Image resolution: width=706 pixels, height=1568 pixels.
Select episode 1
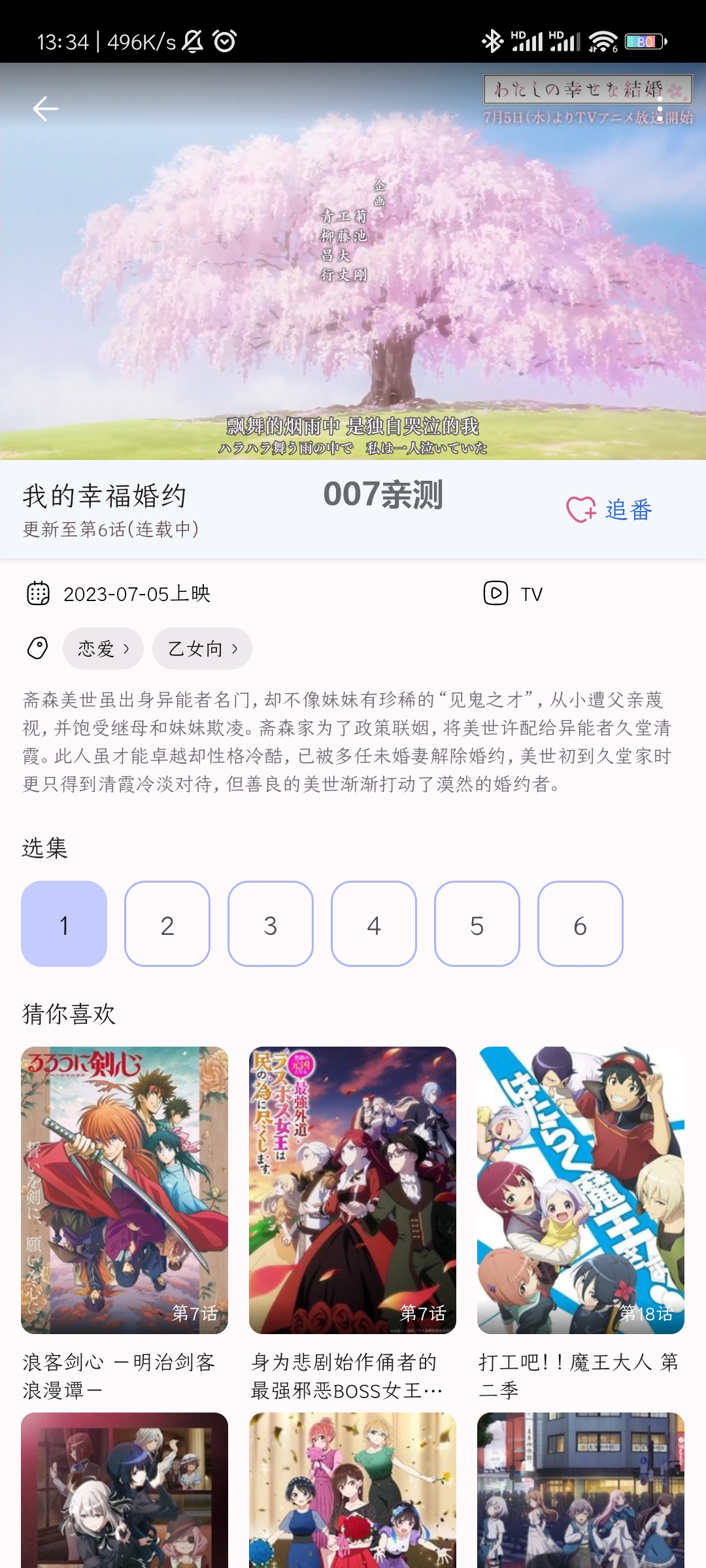click(x=64, y=924)
